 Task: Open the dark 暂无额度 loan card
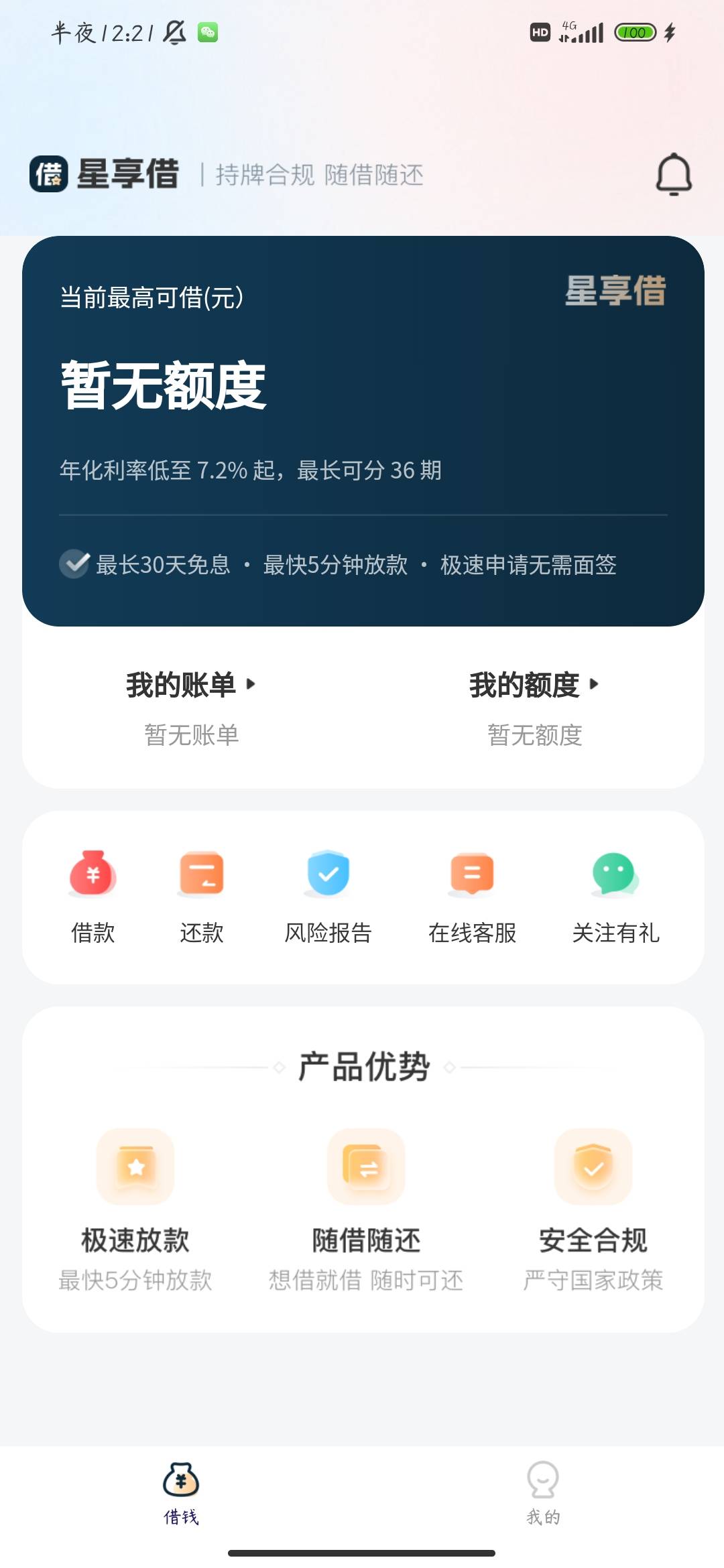363,431
